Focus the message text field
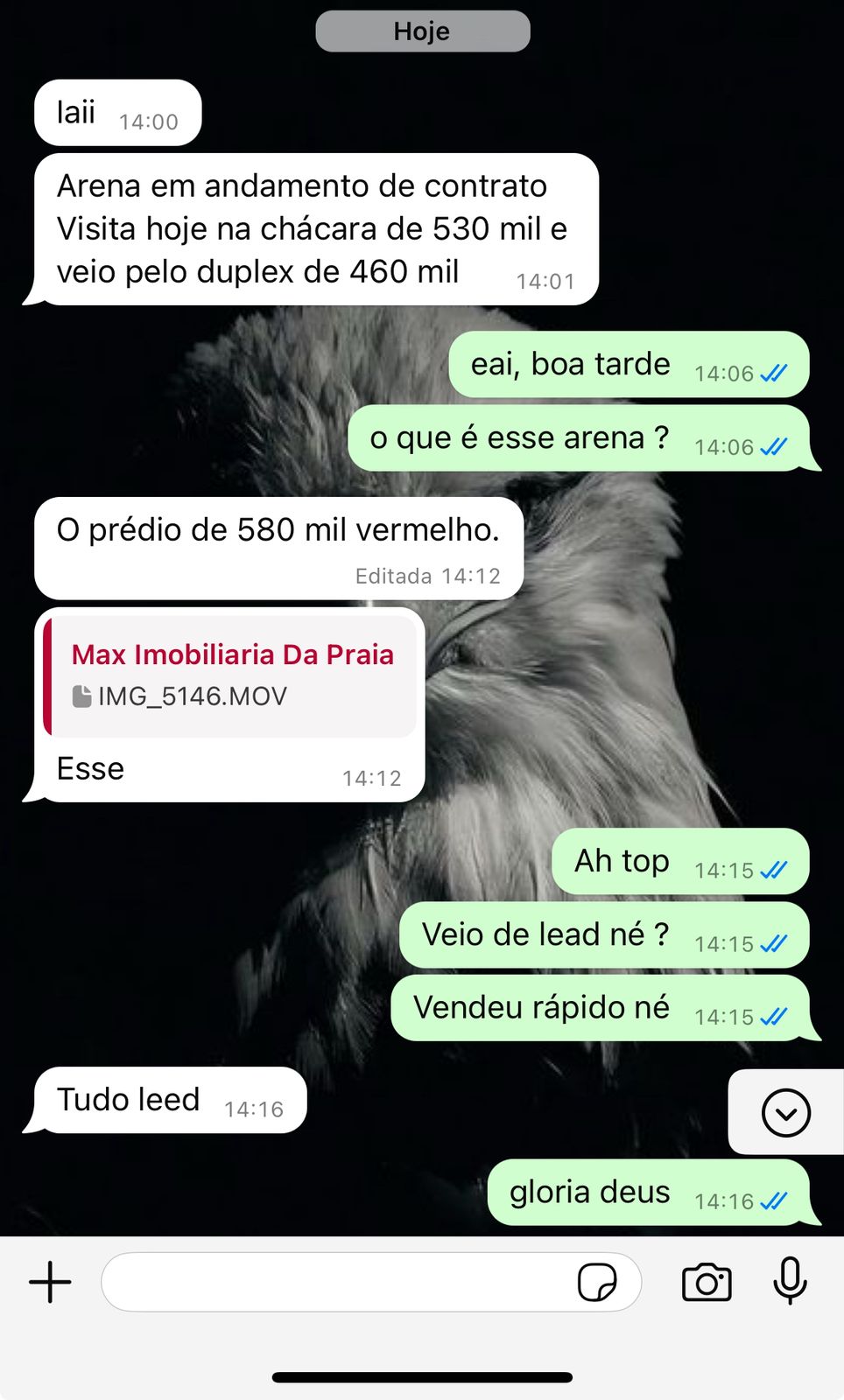The height and width of the screenshot is (1400, 844). point(337,1283)
